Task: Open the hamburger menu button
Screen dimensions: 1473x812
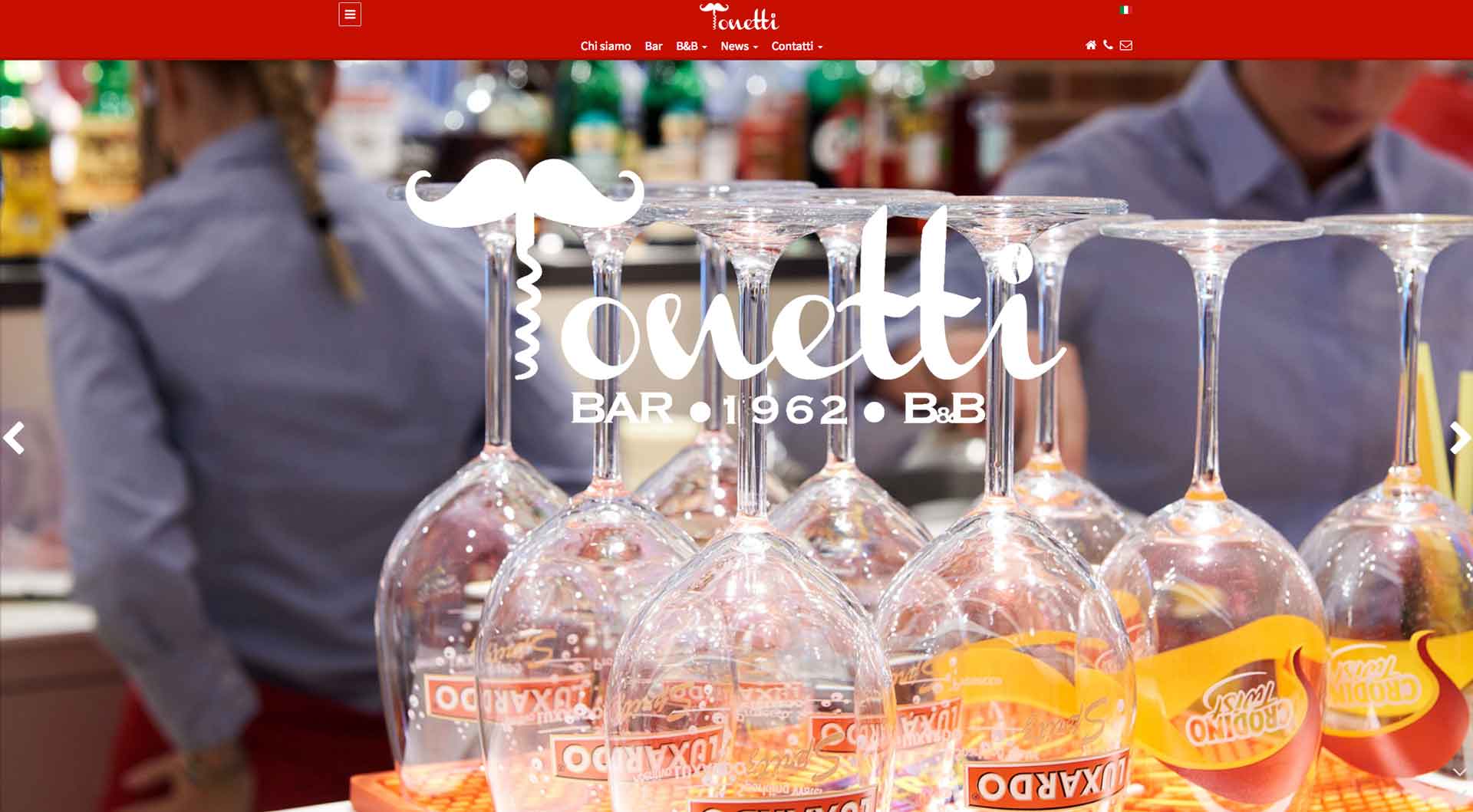Action: click(x=350, y=15)
